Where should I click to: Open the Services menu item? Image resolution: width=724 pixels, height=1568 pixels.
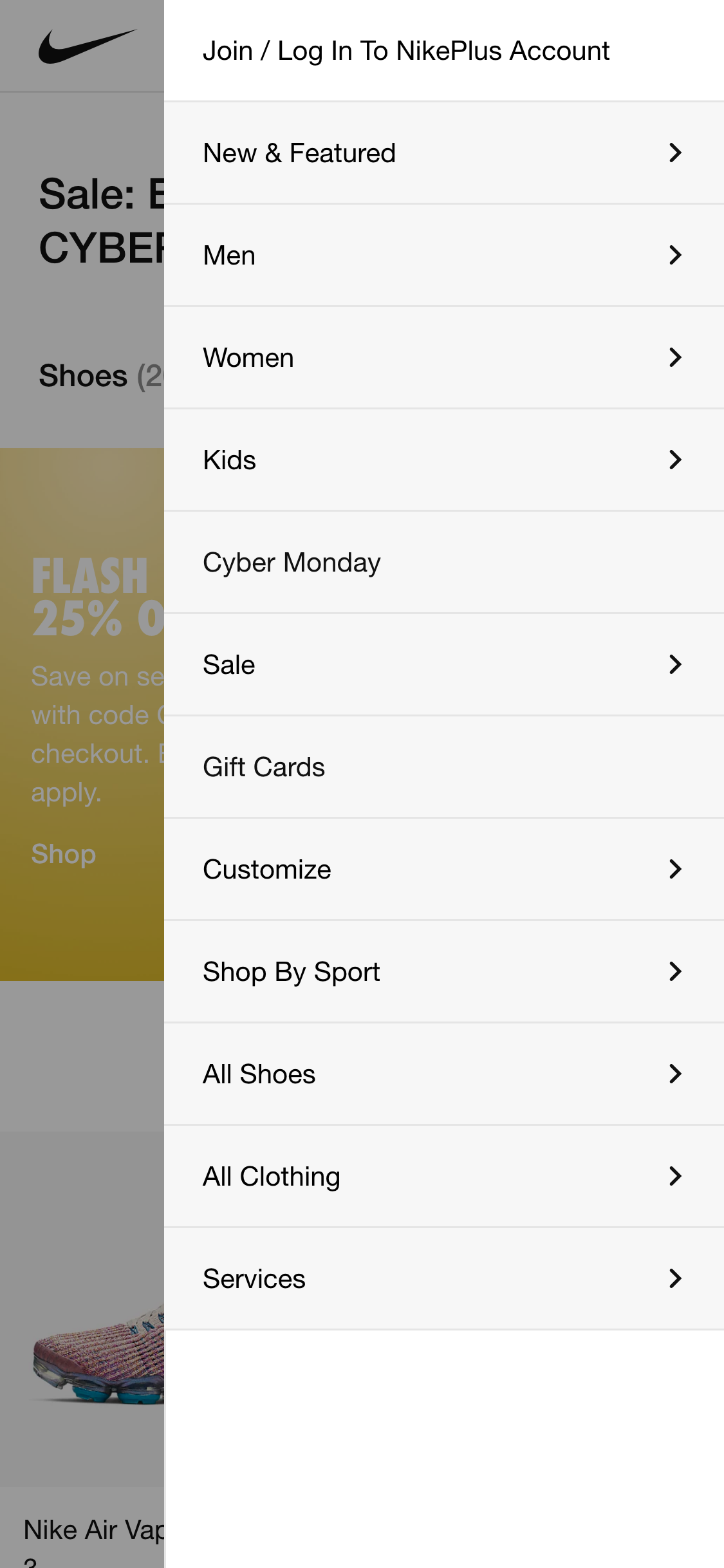(254, 1278)
